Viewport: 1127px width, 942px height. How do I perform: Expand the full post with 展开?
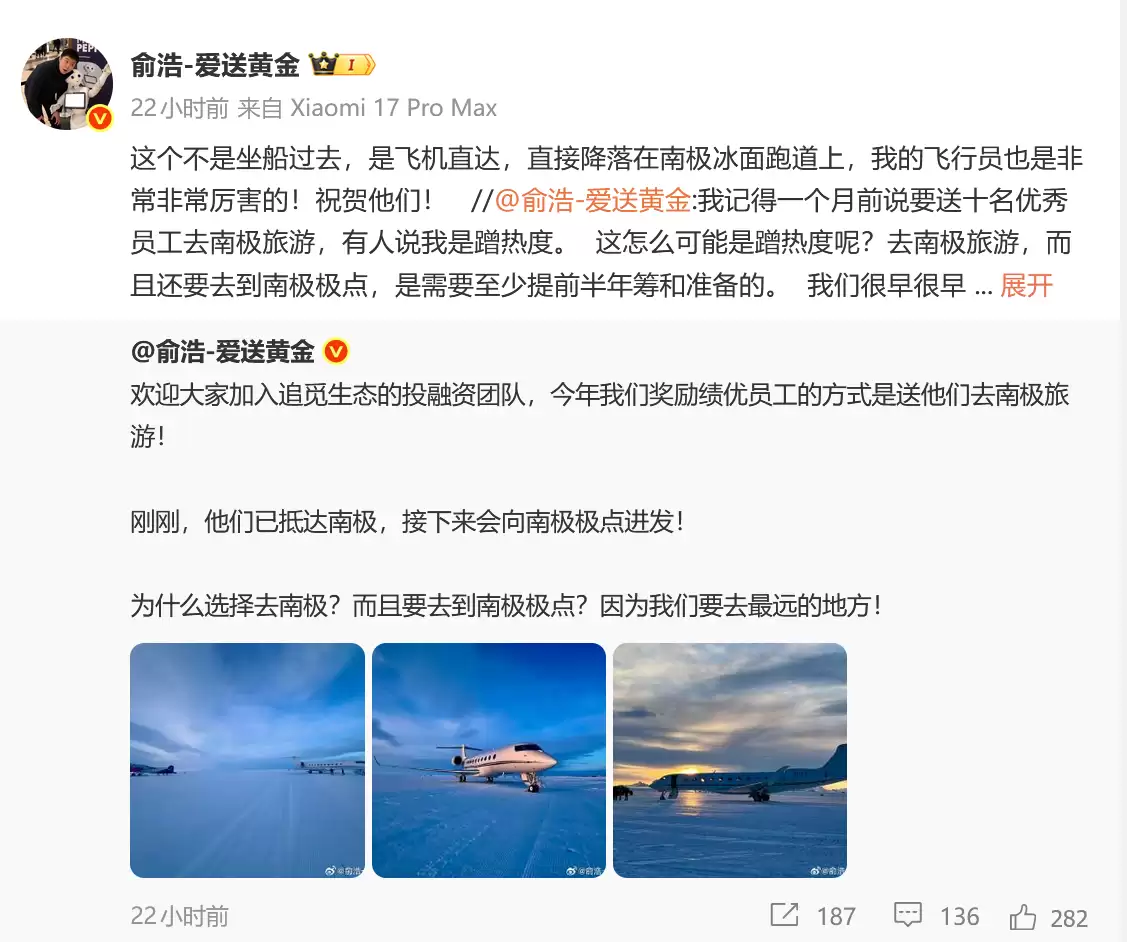[1026, 285]
